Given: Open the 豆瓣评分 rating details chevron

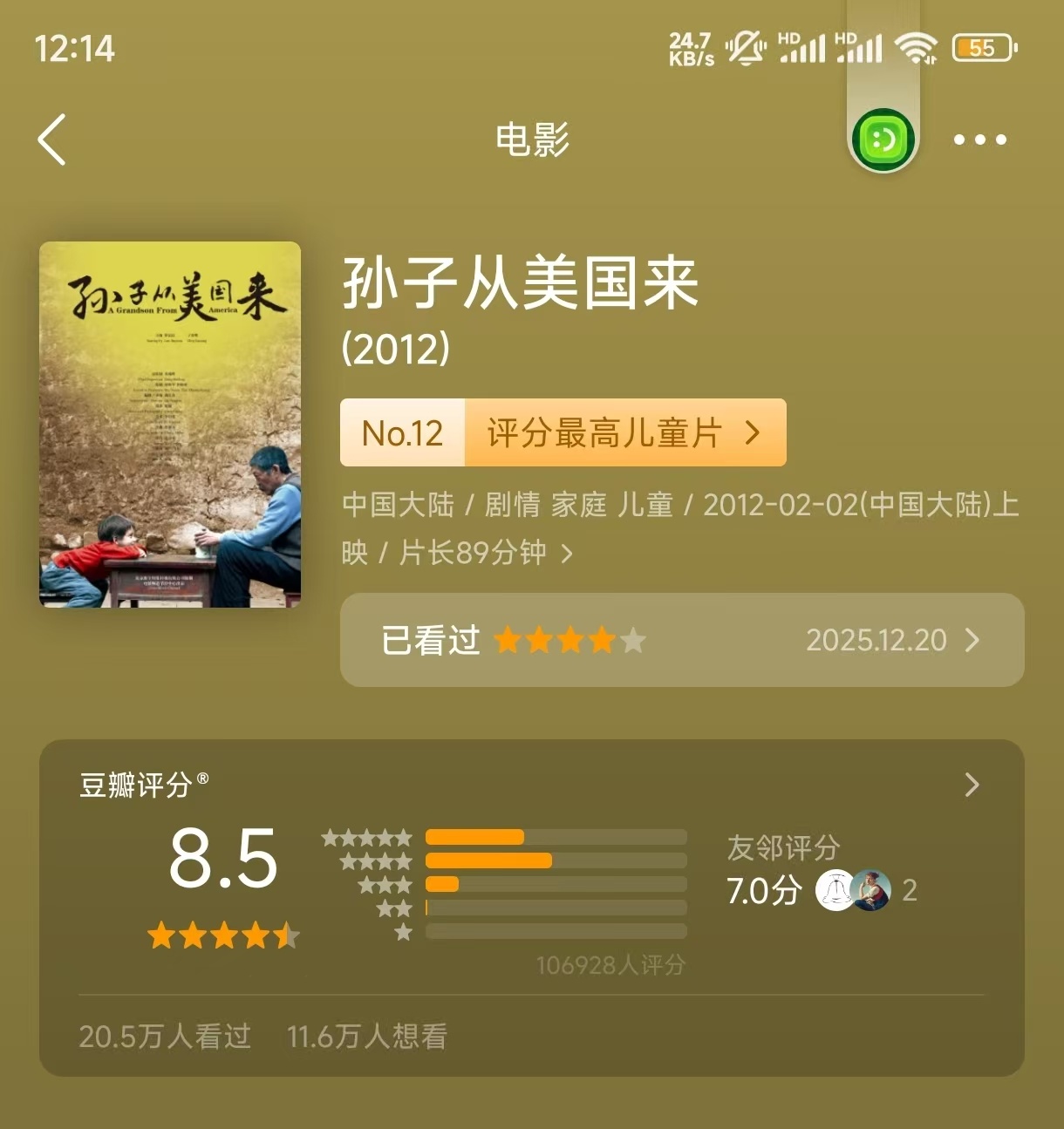Looking at the screenshot, I should point(972,786).
